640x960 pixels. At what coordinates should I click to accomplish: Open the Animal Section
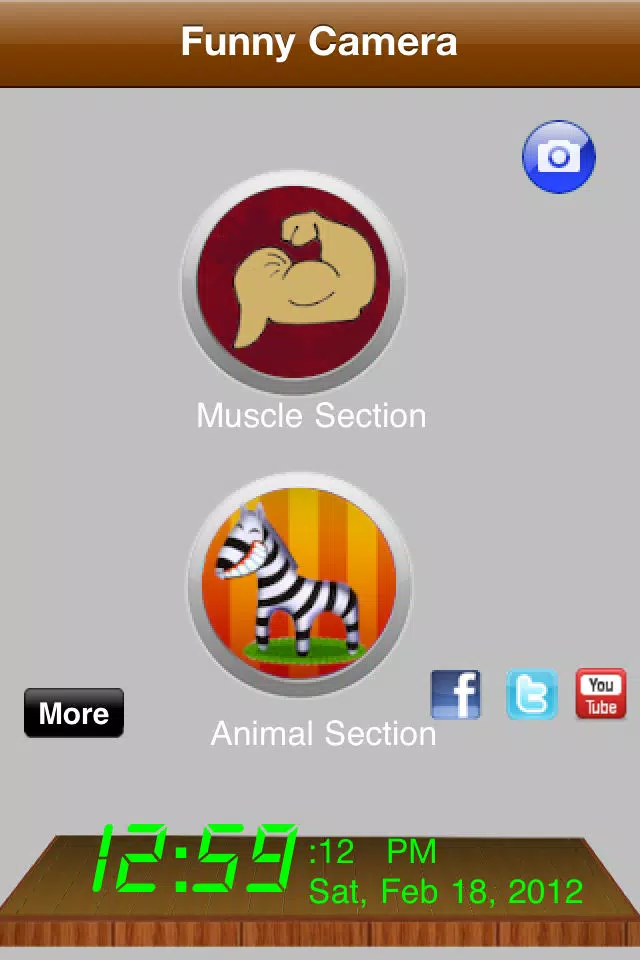[299, 583]
